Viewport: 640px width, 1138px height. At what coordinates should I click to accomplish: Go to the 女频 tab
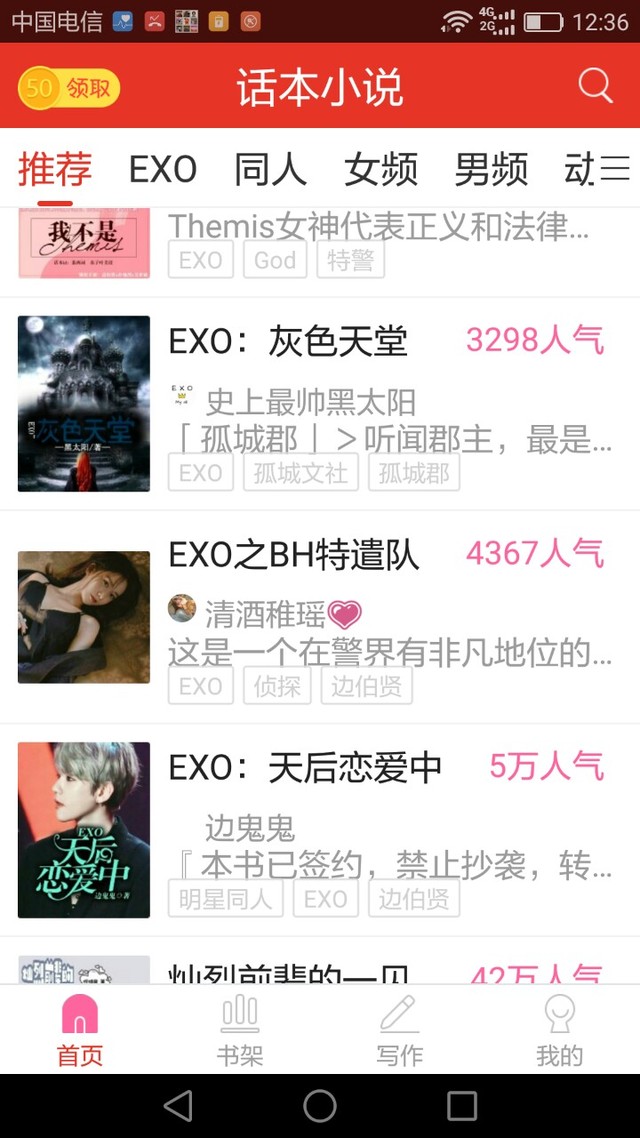(381, 169)
